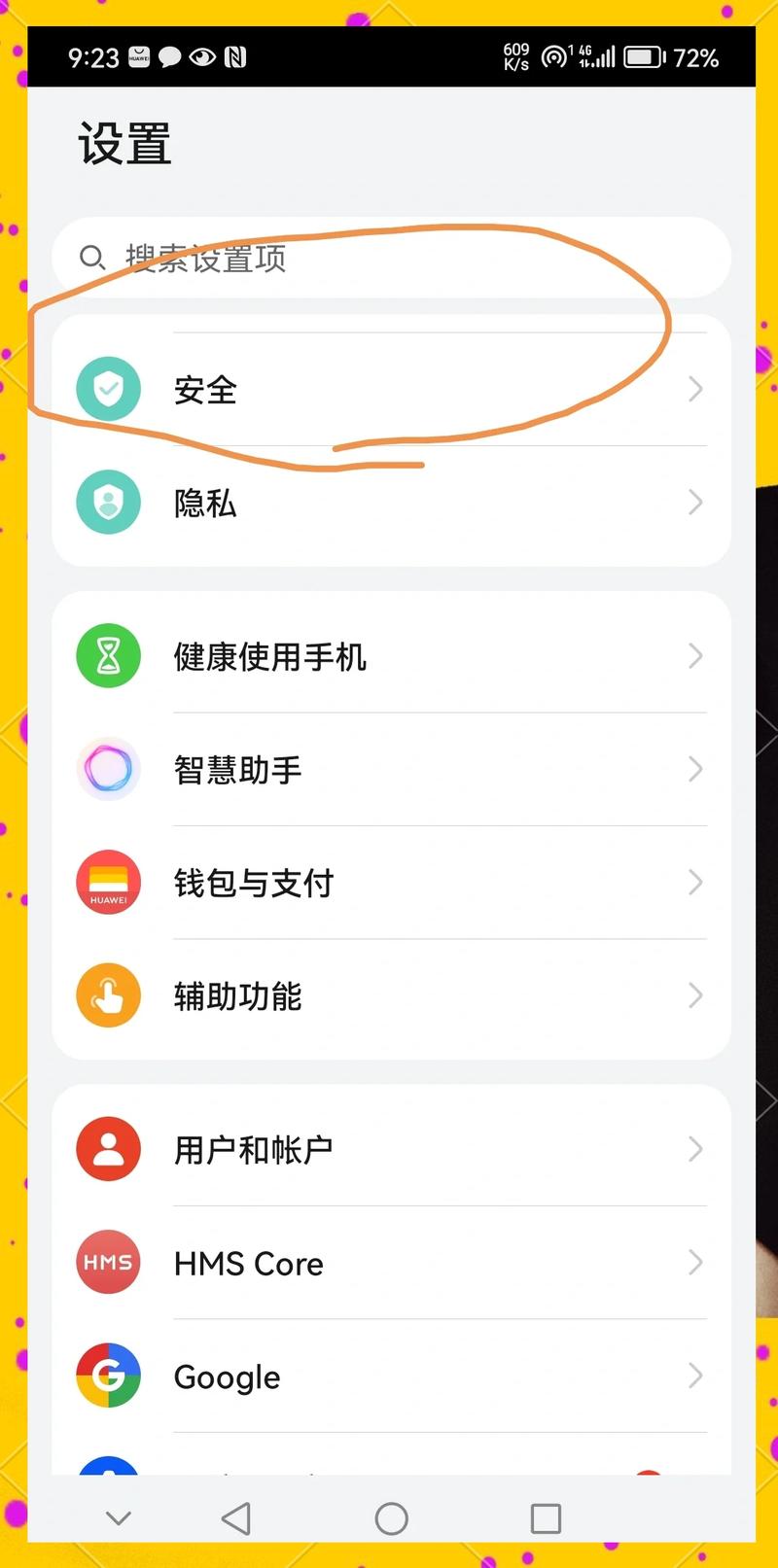
Task: Tap the Huawei Wallet icon
Action: (x=108, y=883)
